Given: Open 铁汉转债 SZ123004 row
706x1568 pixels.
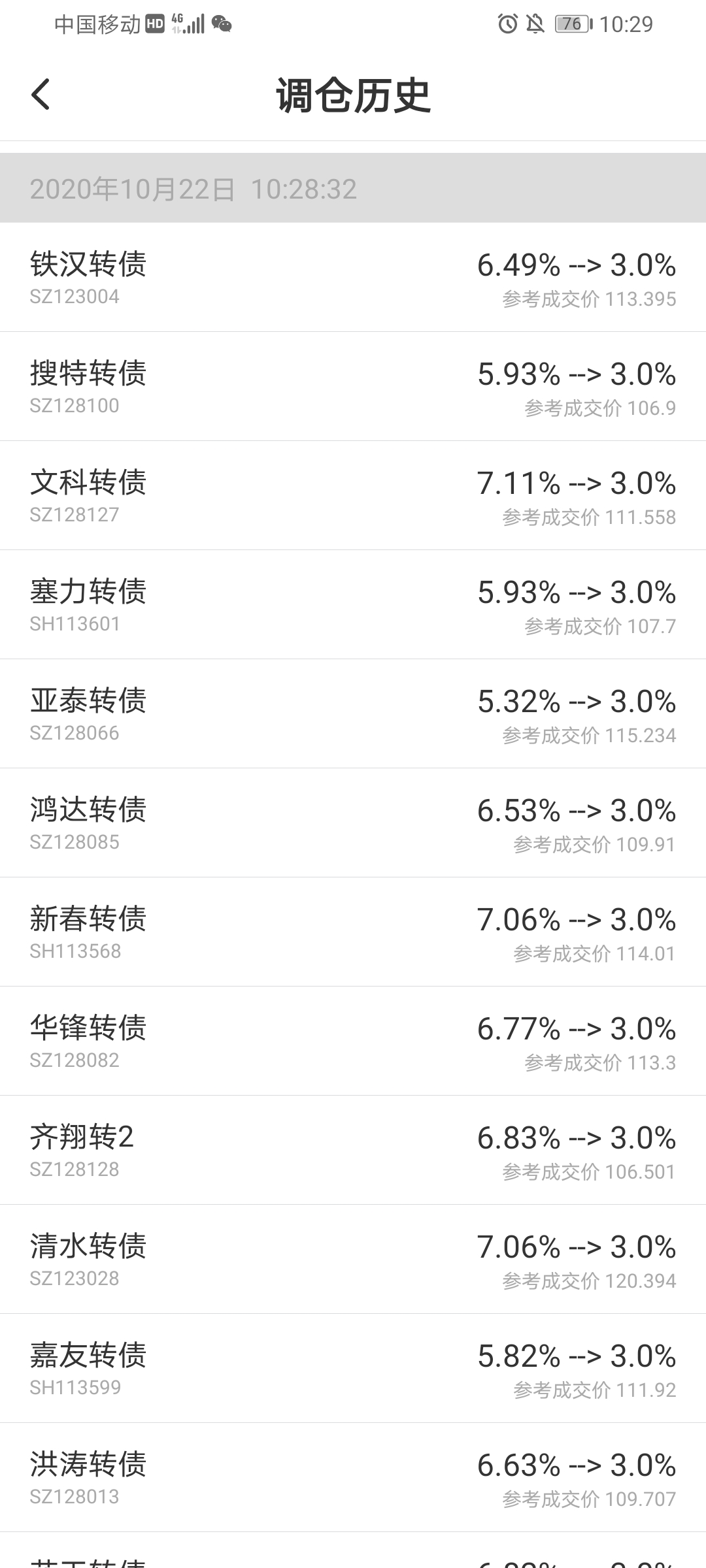Looking at the screenshot, I should (x=353, y=277).
